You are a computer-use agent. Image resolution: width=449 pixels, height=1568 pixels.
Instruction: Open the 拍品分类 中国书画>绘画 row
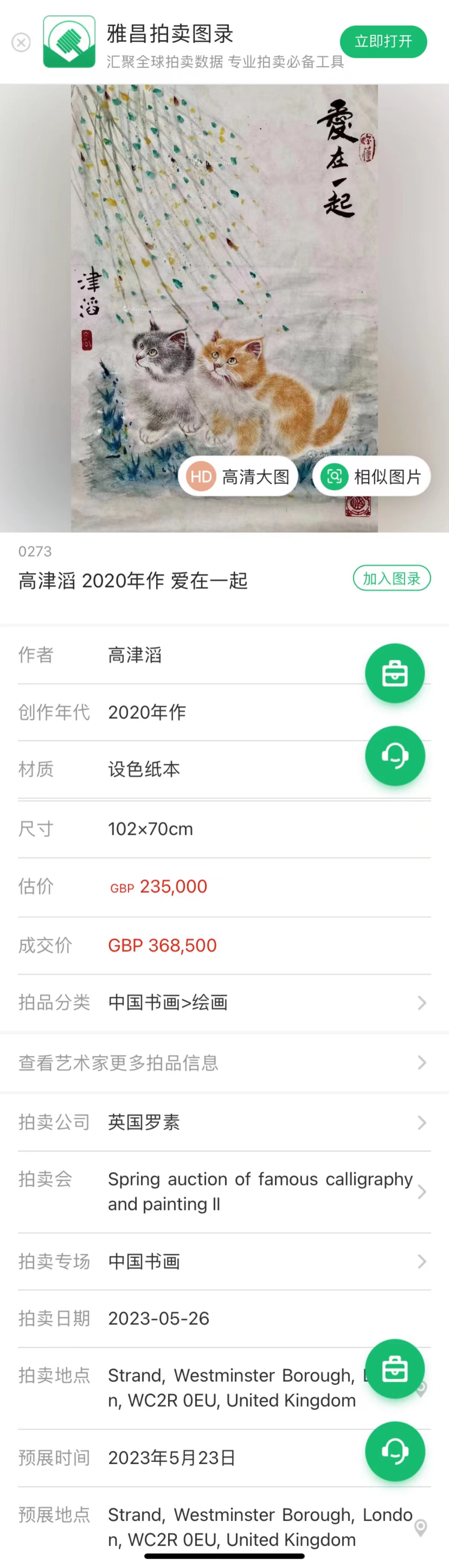pos(224,1003)
